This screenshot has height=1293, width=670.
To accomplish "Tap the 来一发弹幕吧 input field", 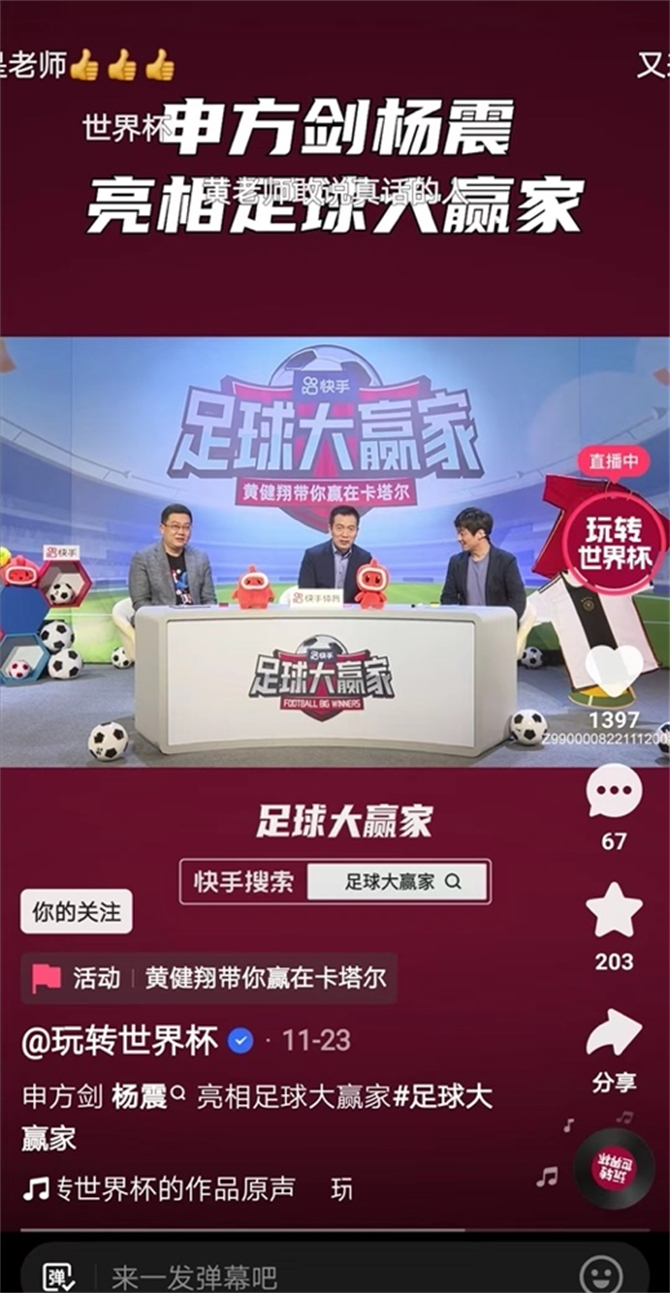I will click(300, 1274).
